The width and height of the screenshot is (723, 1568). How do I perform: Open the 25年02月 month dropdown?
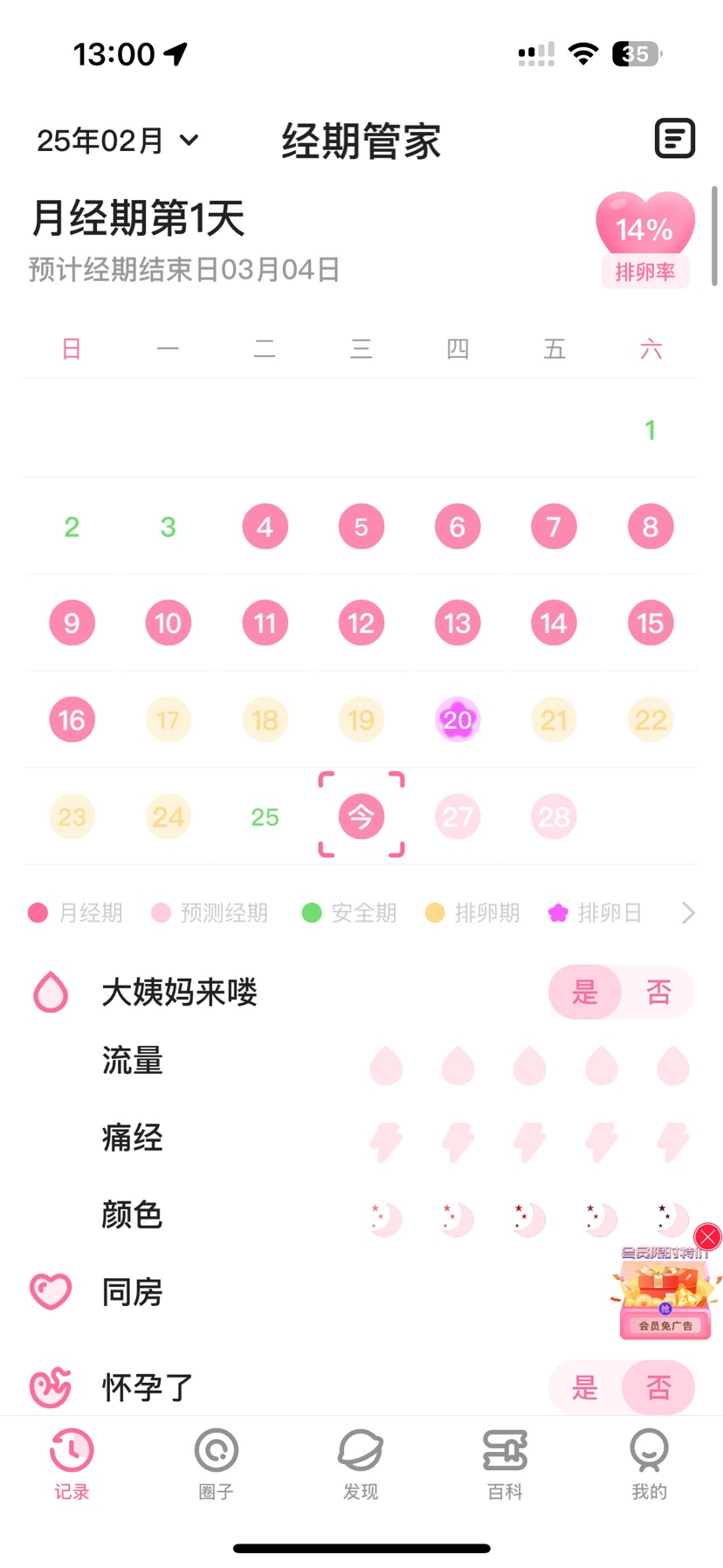[x=118, y=140]
